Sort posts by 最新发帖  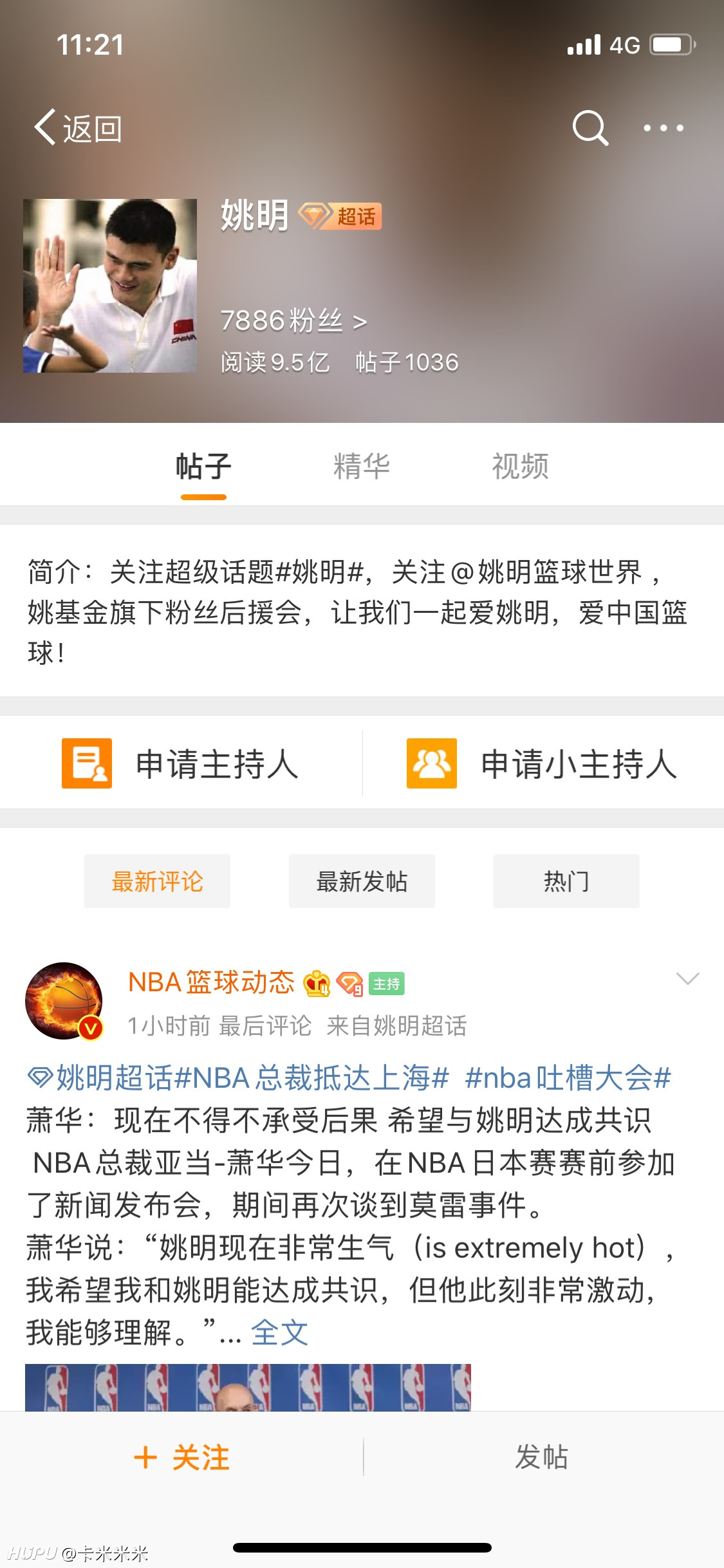(362, 881)
